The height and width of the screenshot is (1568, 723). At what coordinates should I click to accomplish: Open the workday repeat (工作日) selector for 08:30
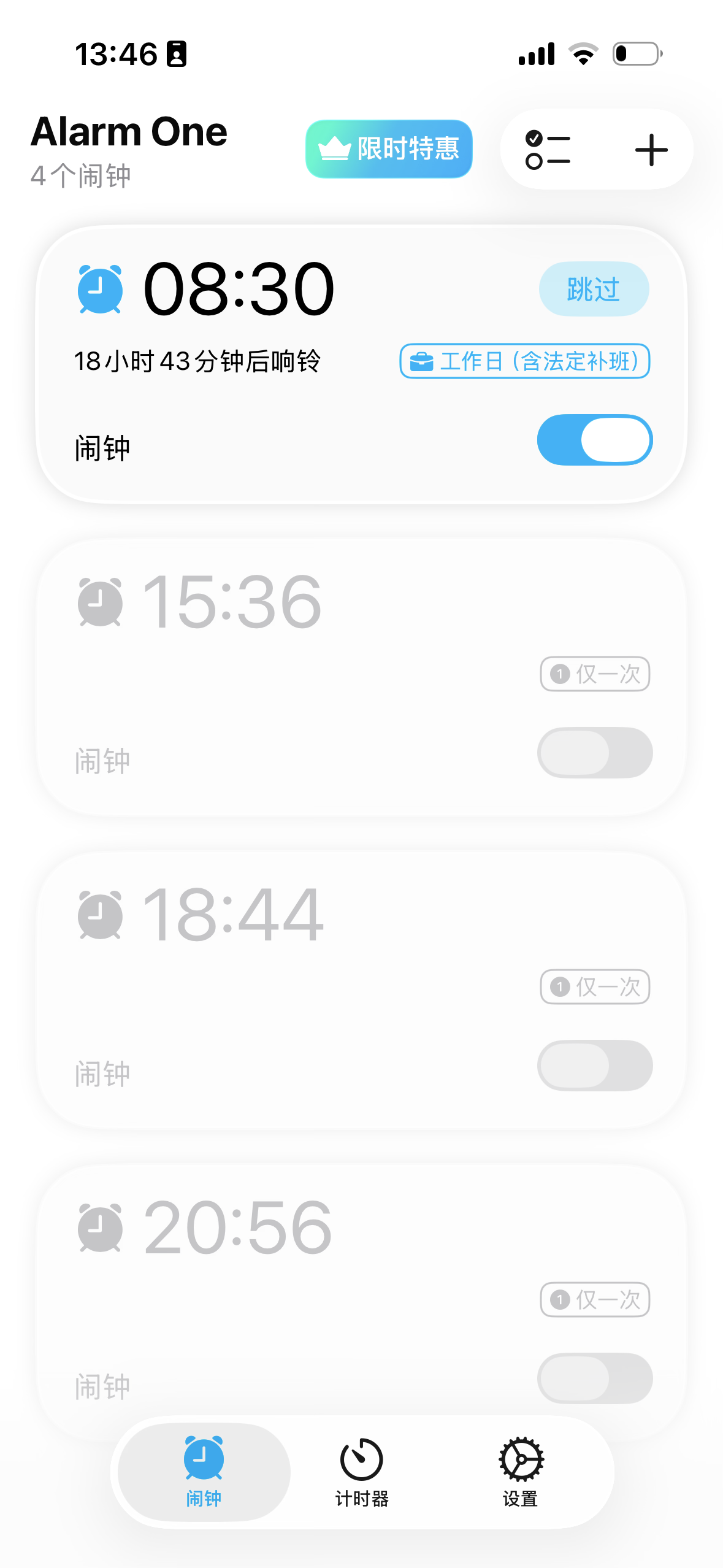pyautogui.click(x=524, y=362)
